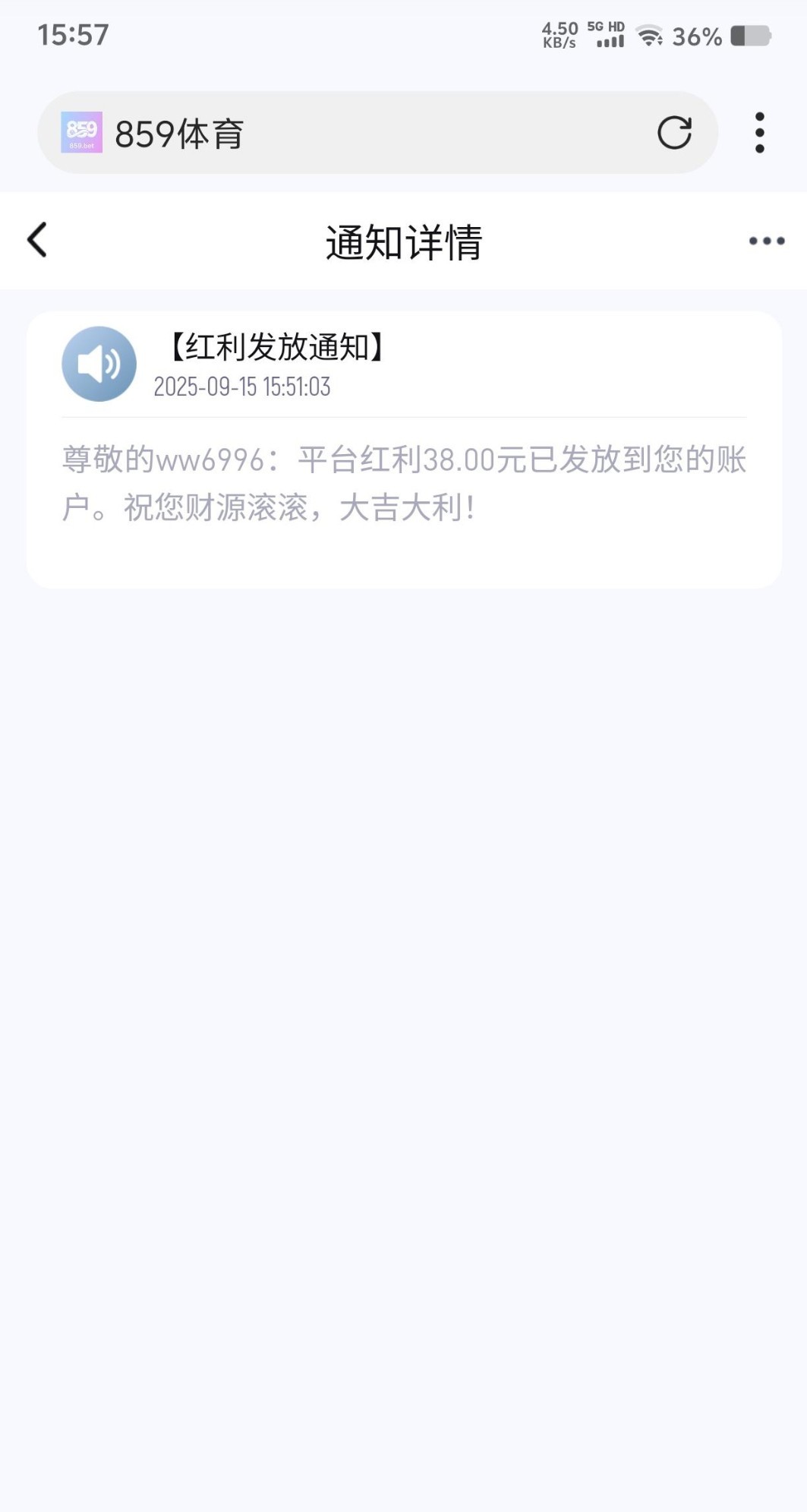Image resolution: width=807 pixels, height=1512 pixels.
Task: Go back from the 通知详情 page
Action: tap(37, 240)
